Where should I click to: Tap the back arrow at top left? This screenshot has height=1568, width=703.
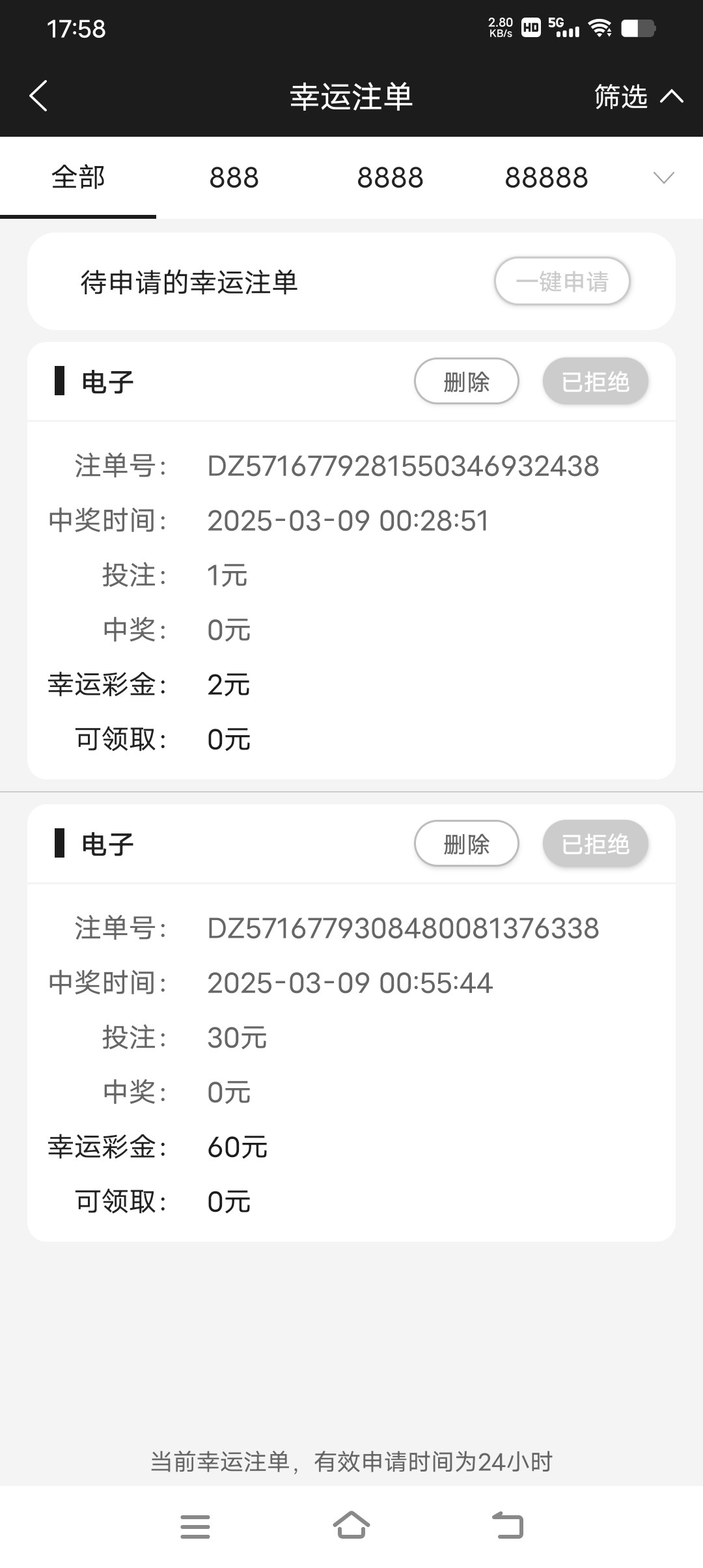pyautogui.click(x=38, y=96)
